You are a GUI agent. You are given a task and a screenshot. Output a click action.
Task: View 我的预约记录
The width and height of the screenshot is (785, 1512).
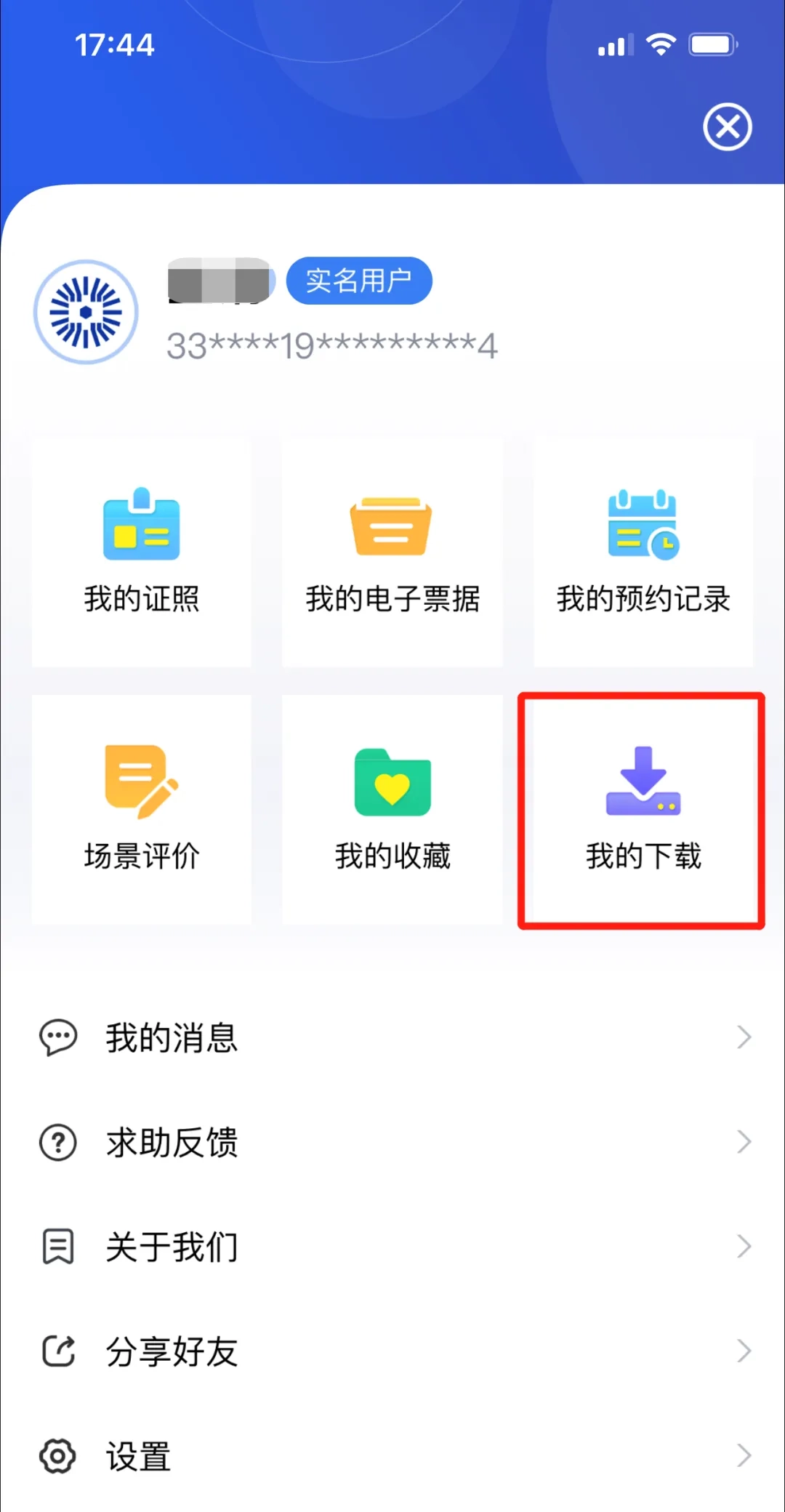click(643, 551)
